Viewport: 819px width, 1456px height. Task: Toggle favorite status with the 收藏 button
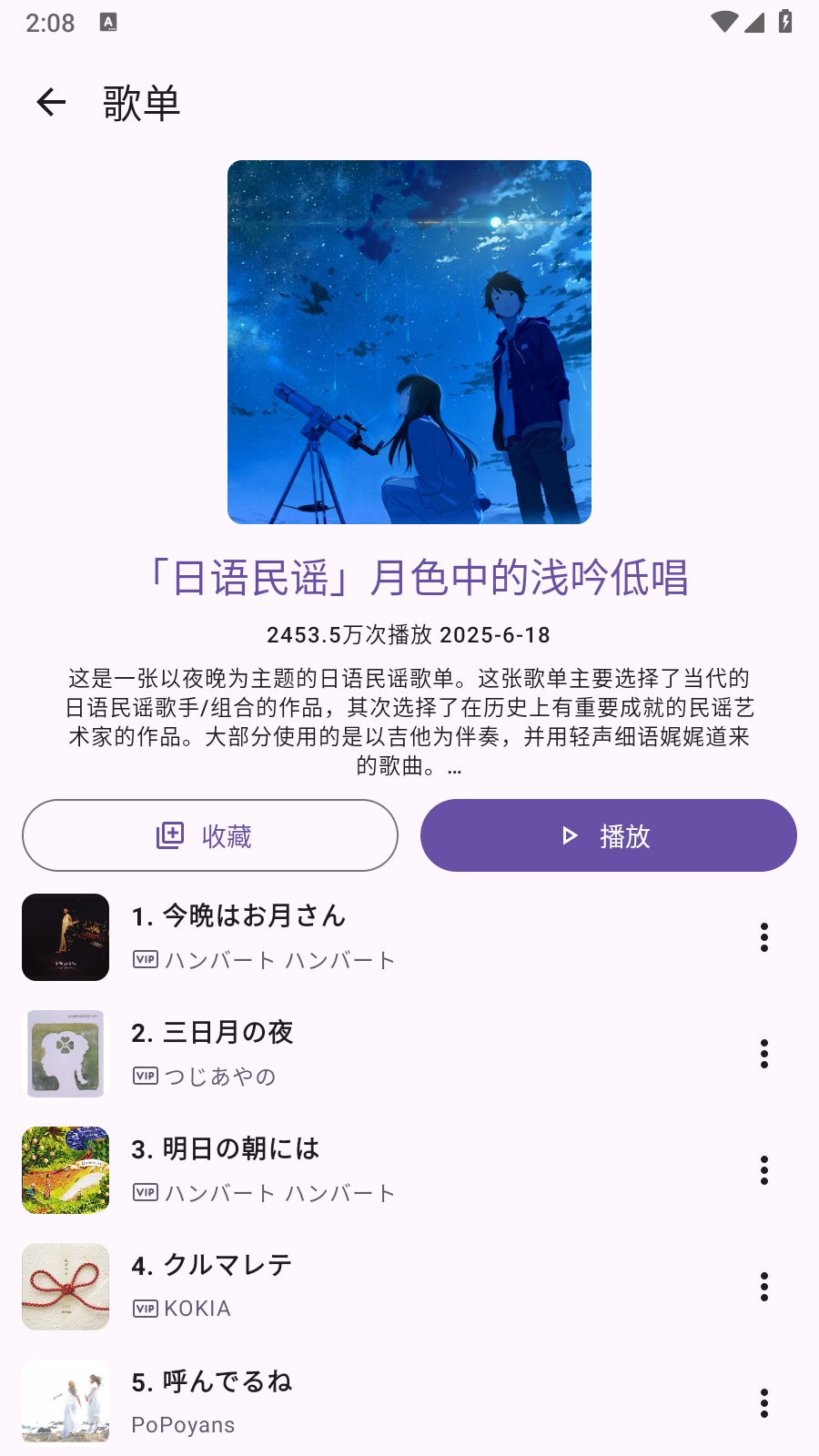coord(209,834)
